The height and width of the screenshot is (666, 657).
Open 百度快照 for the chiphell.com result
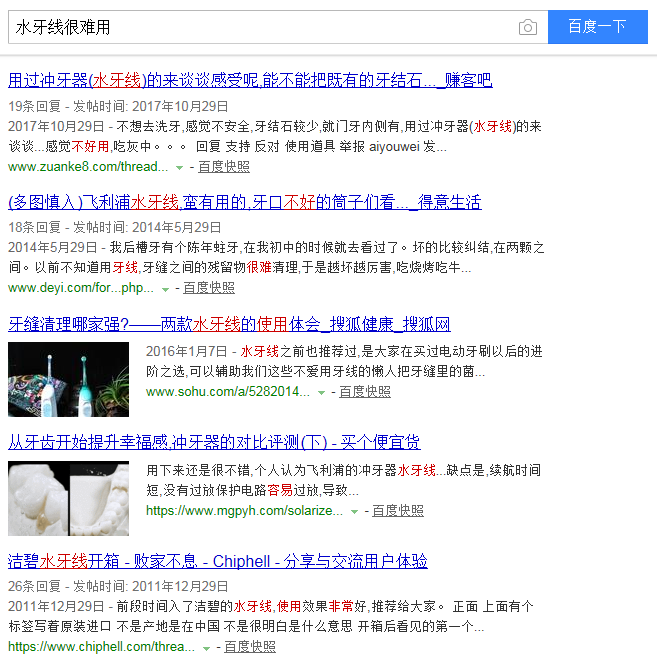click(x=250, y=647)
